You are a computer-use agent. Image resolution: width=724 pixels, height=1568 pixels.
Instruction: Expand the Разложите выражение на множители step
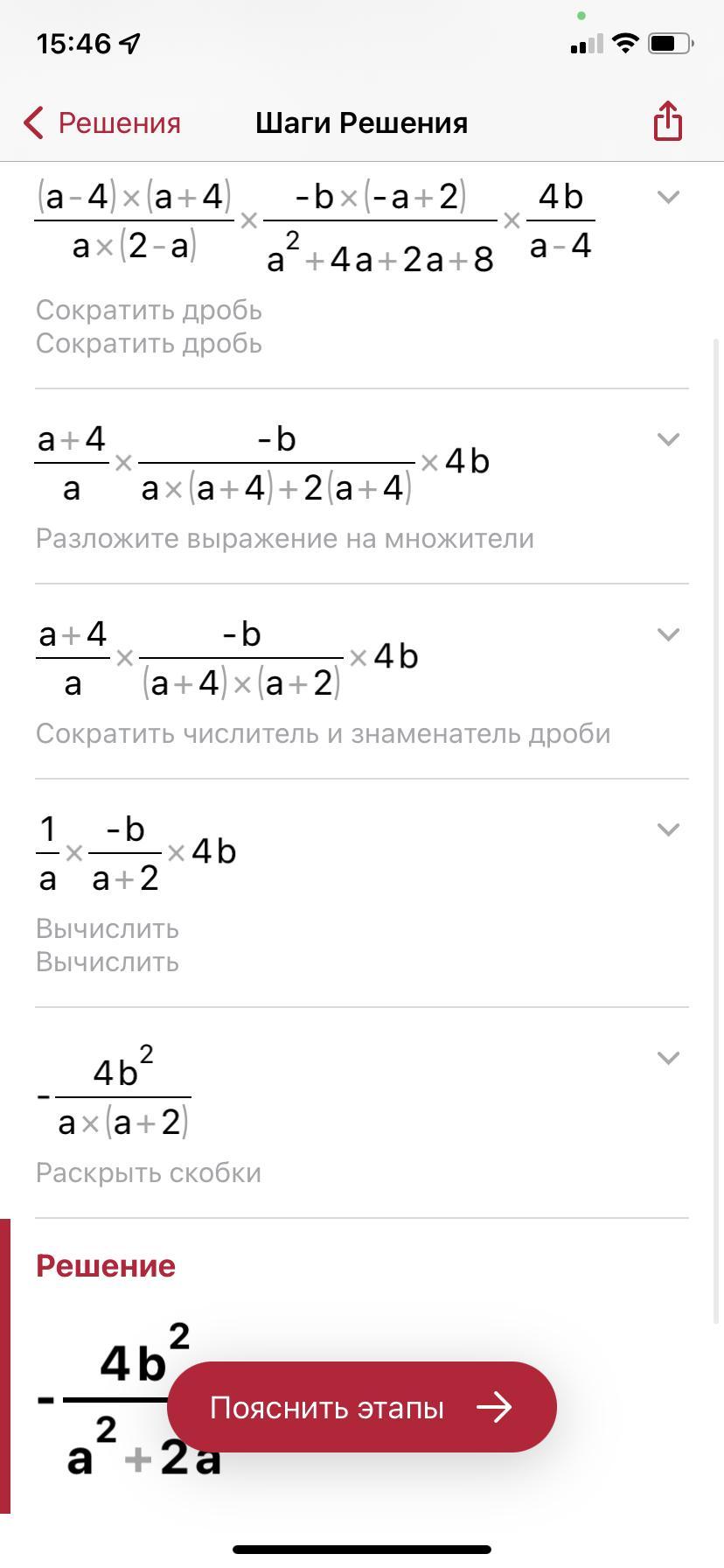coord(668,440)
